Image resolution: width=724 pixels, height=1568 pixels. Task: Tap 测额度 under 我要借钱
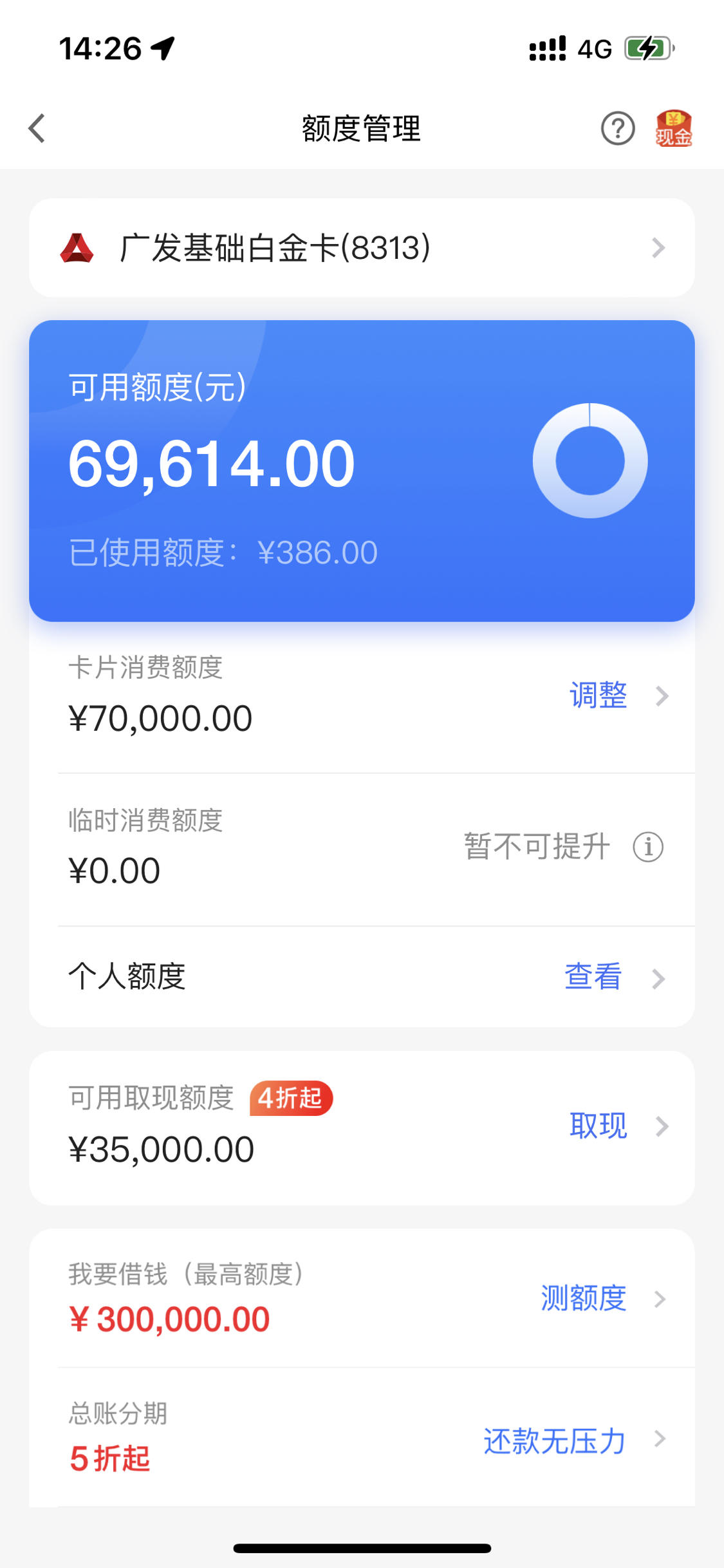point(584,1298)
